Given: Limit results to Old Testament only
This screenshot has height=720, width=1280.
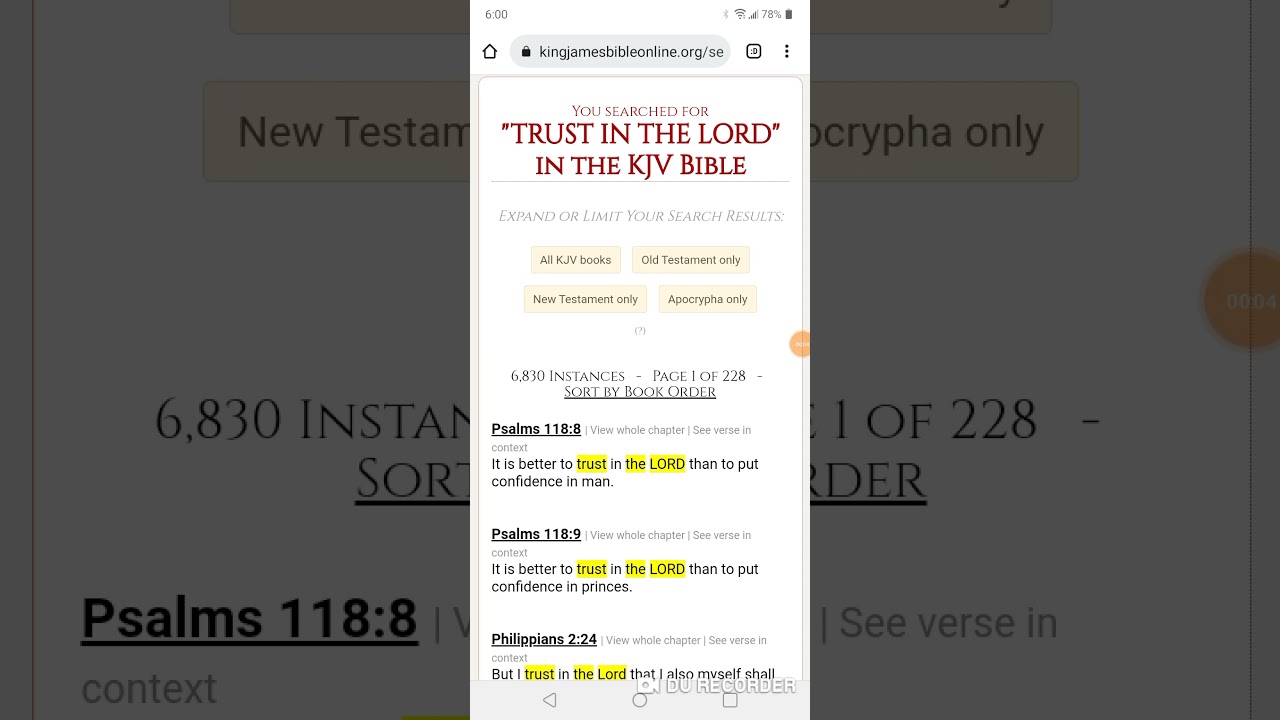Looking at the screenshot, I should click(691, 260).
